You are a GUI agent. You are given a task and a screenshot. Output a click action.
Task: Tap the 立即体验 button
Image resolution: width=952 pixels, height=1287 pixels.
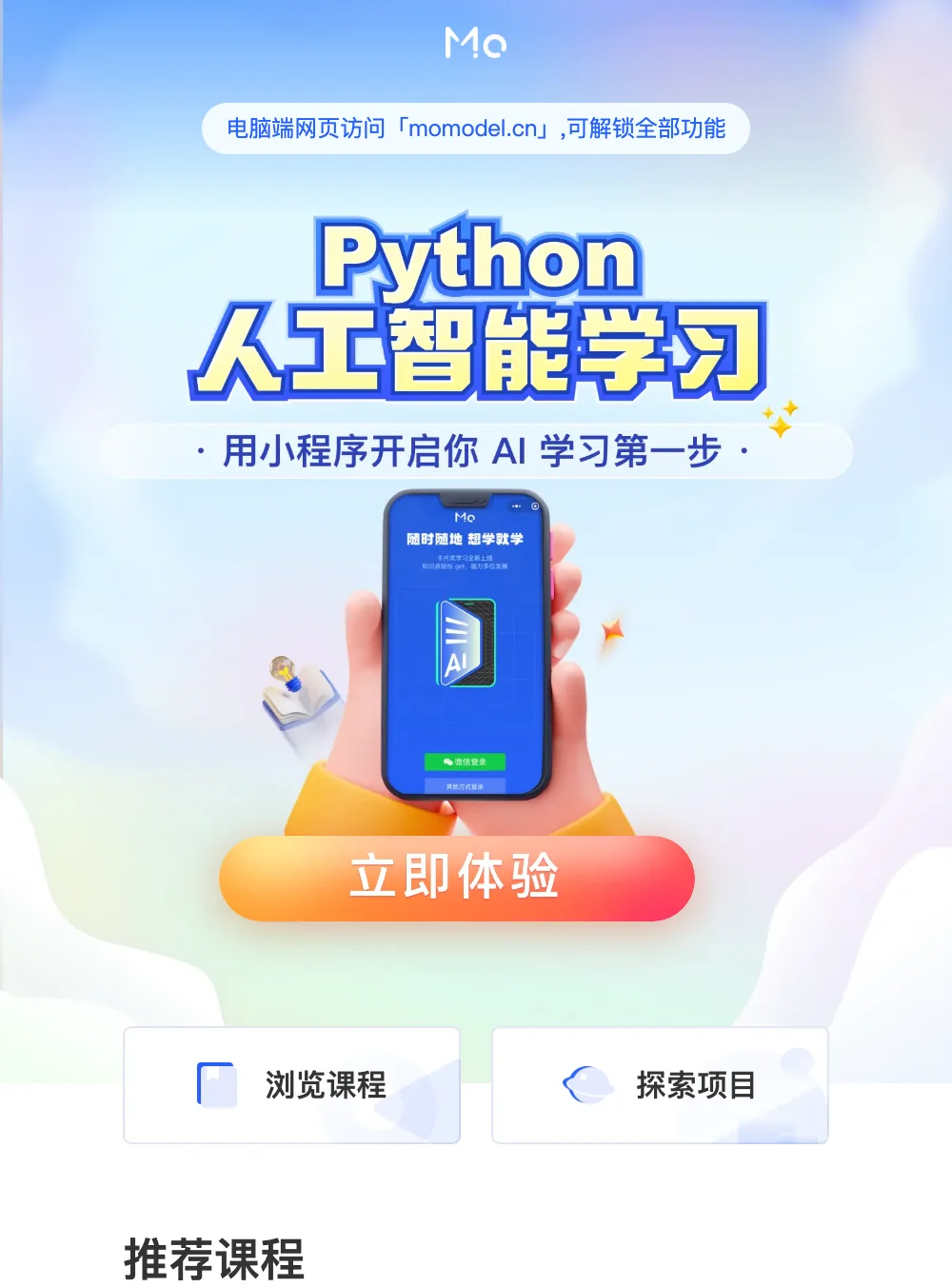tap(457, 878)
